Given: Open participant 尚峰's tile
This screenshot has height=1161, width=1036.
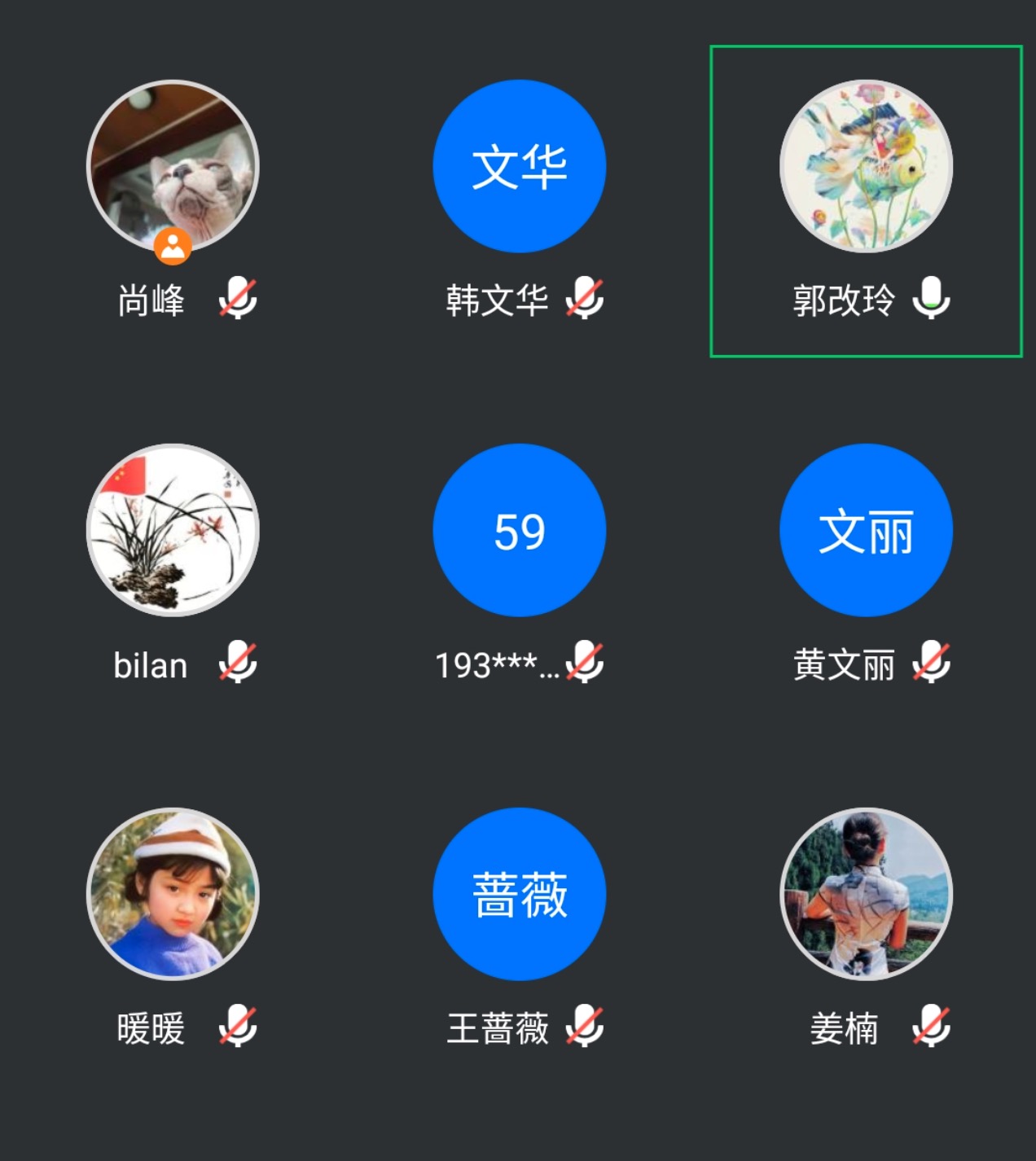Looking at the screenshot, I should pos(173,167).
